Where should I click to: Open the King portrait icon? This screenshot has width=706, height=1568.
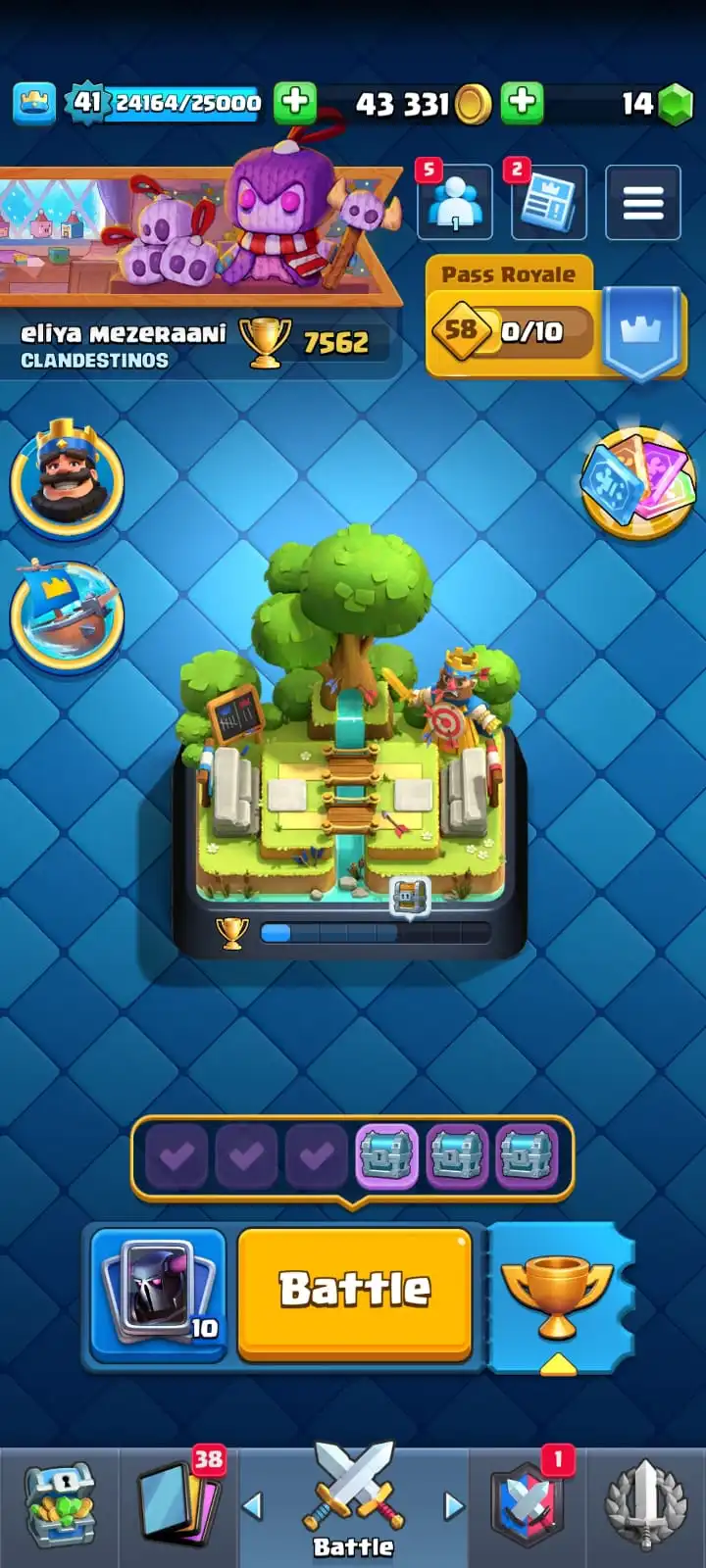(67, 479)
